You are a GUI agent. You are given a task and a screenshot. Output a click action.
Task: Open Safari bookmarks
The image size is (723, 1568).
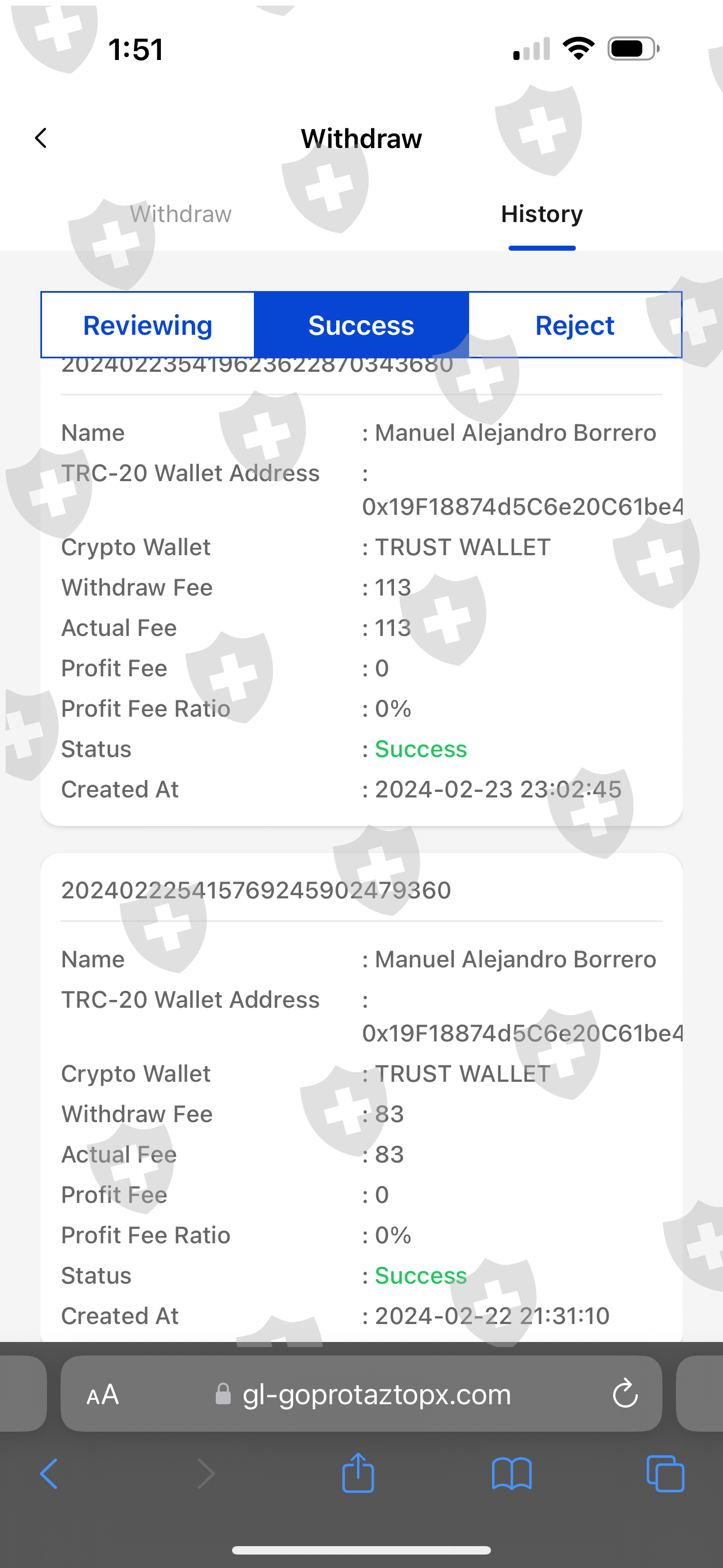512,1474
